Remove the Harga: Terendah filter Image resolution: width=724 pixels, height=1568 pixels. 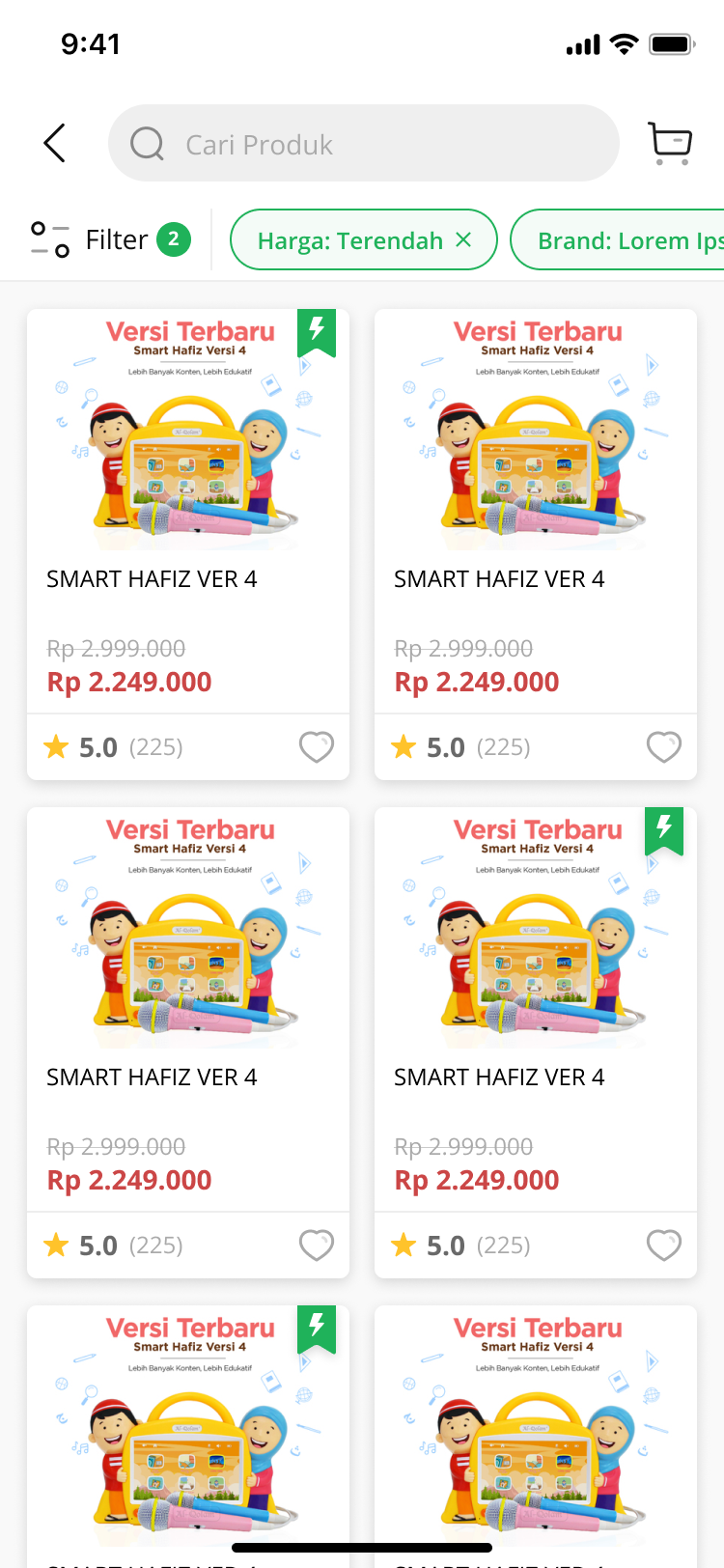[x=464, y=239]
